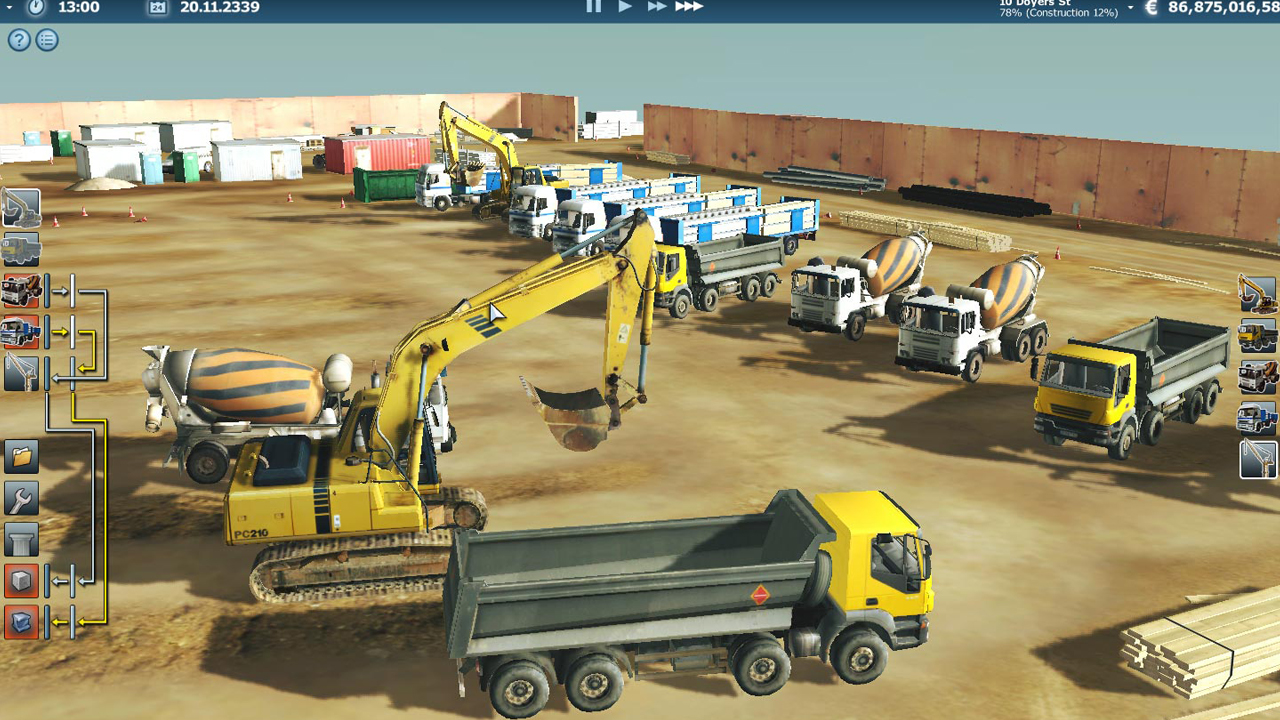Select the crane in left toolbar

click(x=21, y=372)
